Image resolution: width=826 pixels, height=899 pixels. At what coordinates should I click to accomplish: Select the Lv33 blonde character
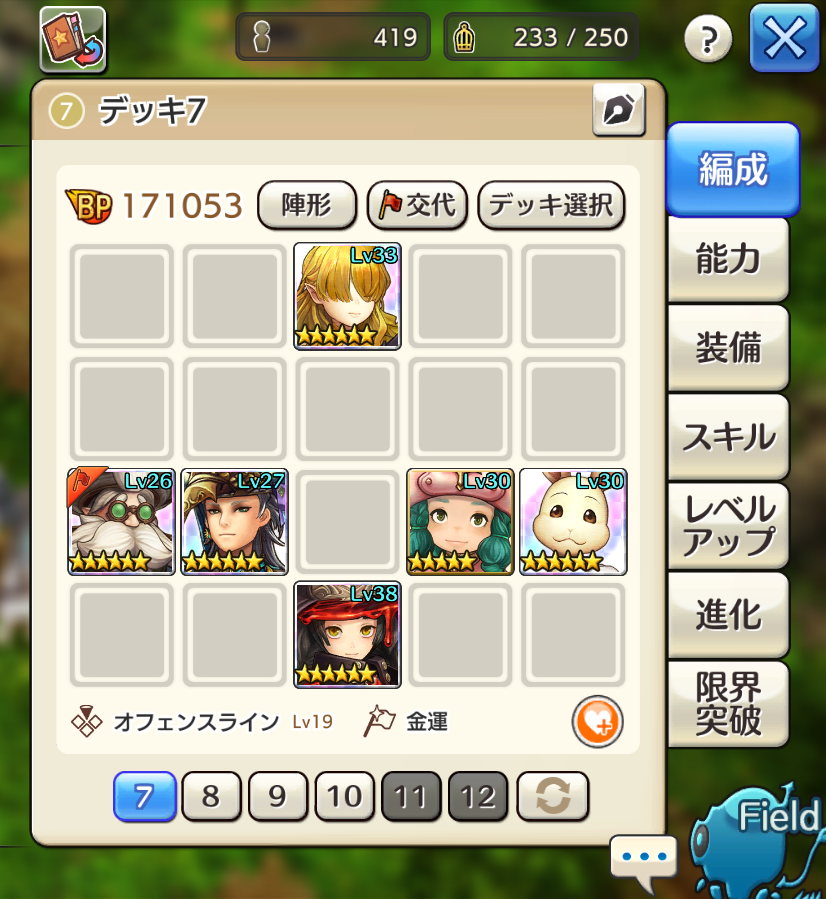(347, 296)
